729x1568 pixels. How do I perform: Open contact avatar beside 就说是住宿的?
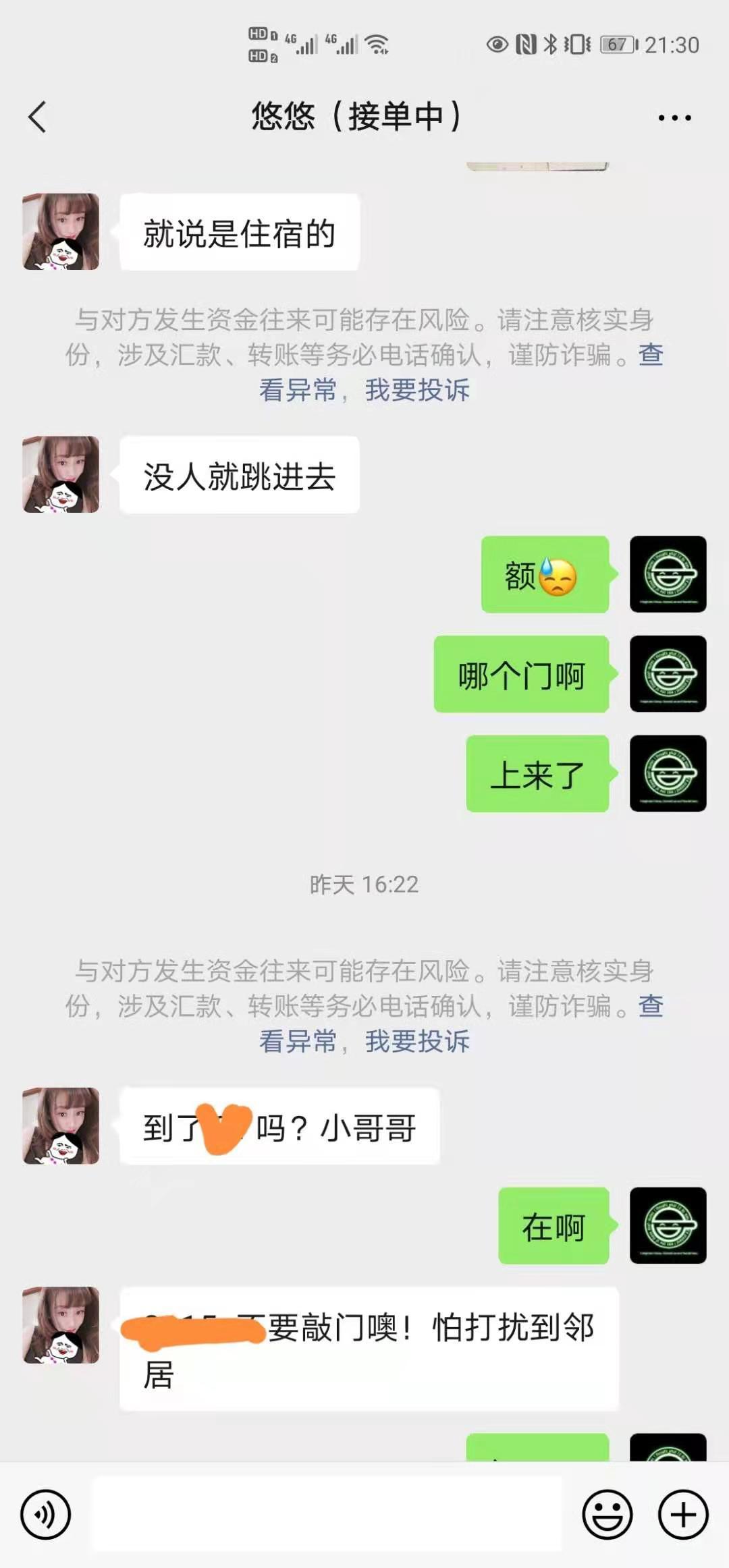(61, 232)
